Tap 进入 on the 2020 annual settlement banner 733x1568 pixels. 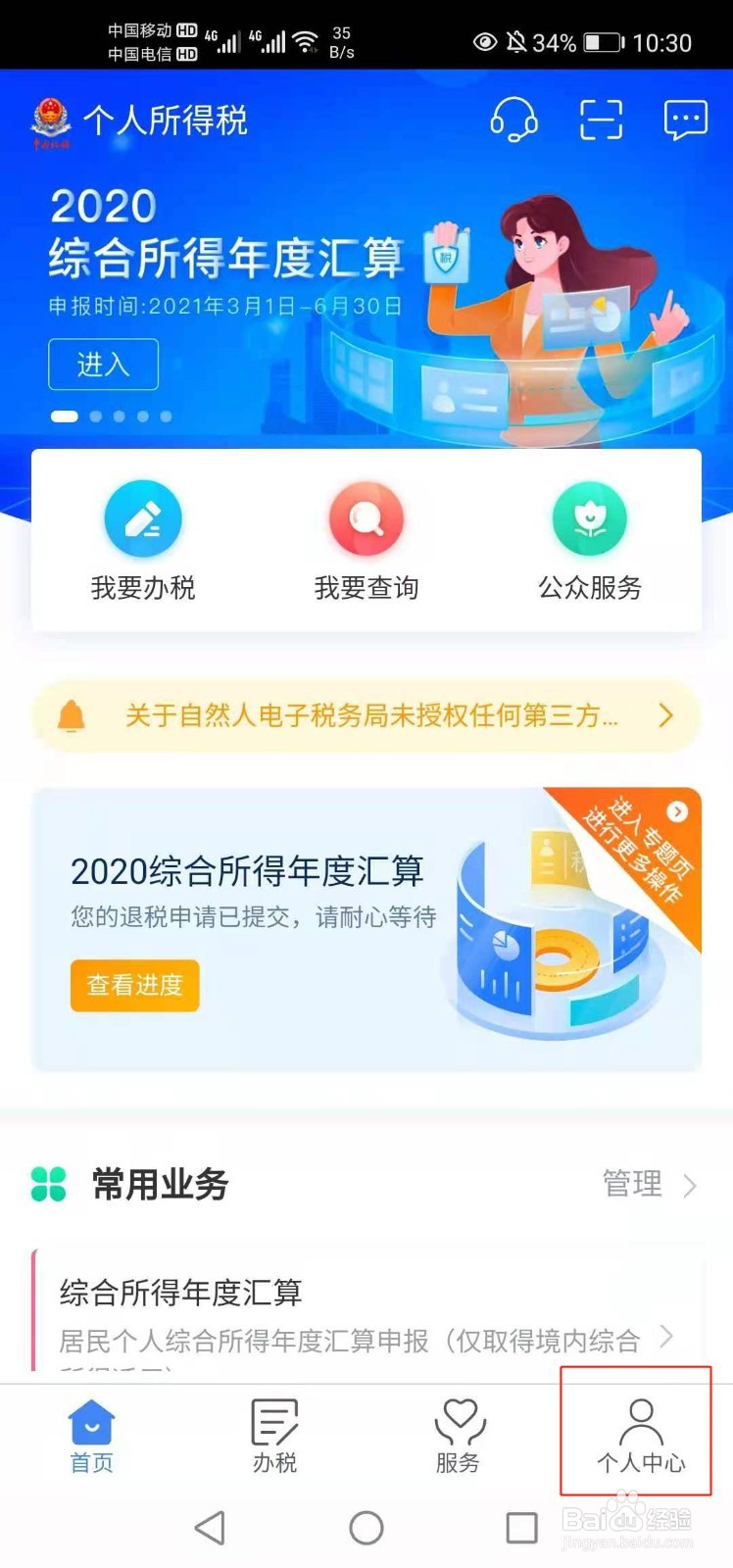tap(103, 364)
